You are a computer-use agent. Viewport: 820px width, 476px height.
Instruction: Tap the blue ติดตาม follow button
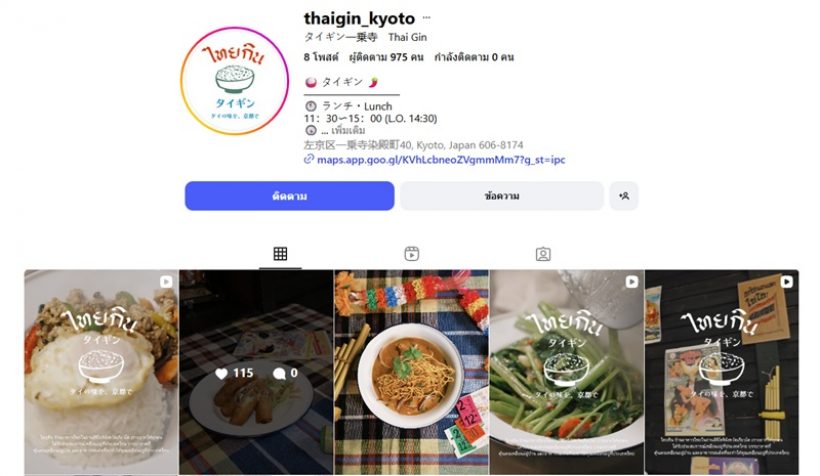[289, 196]
